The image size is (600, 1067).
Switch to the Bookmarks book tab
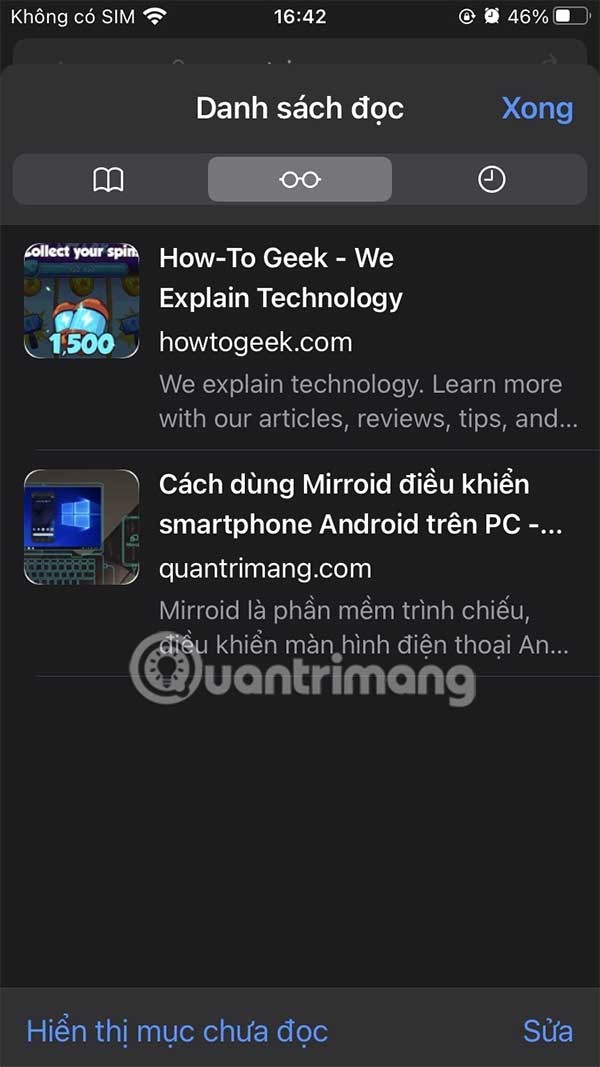pos(108,180)
